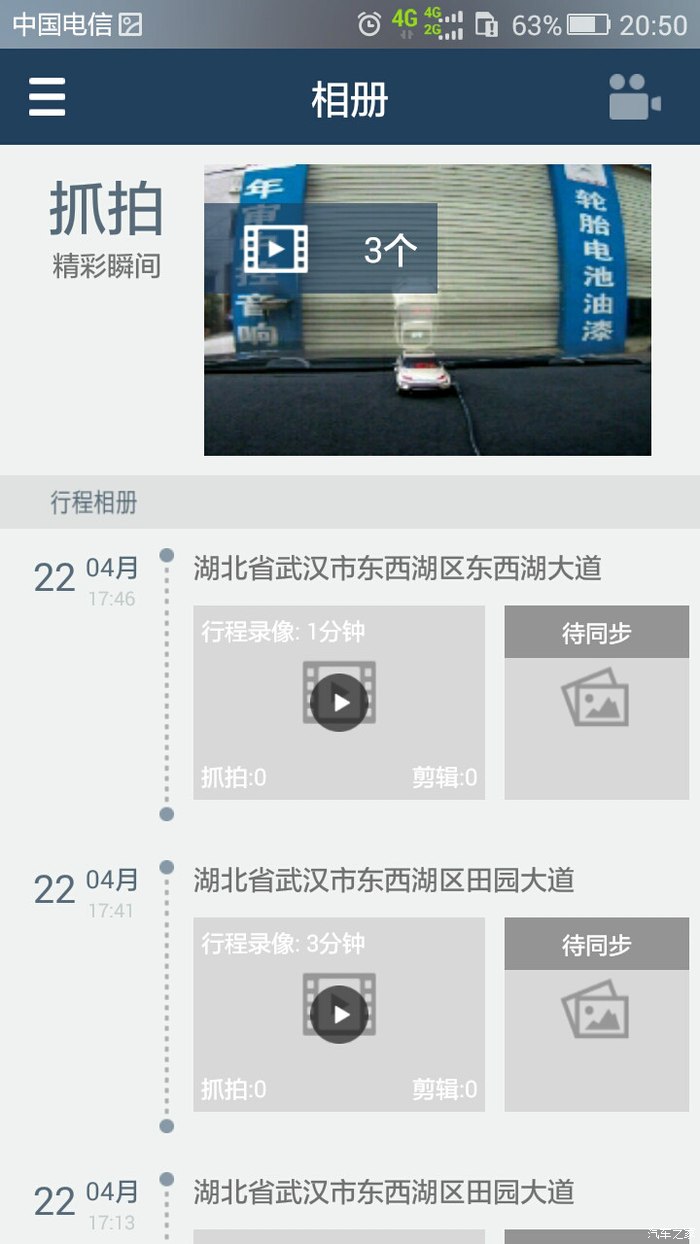700x1244 pixels.
Task: Play the 3分钟 trip recording from 17:41
Action: tap(339, 1014)
